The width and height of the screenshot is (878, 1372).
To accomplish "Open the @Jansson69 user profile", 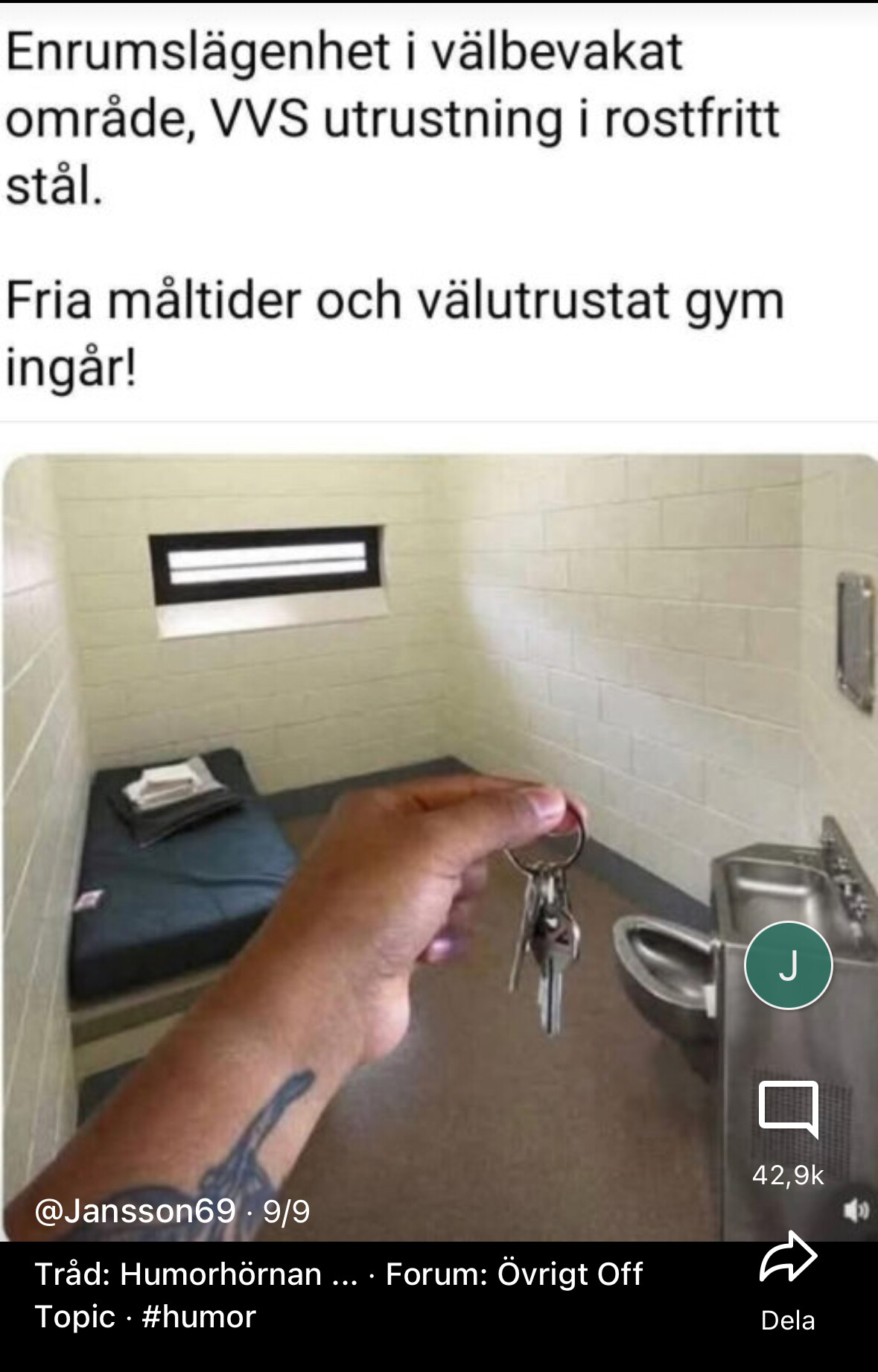I will click(x=135, y=1211).
